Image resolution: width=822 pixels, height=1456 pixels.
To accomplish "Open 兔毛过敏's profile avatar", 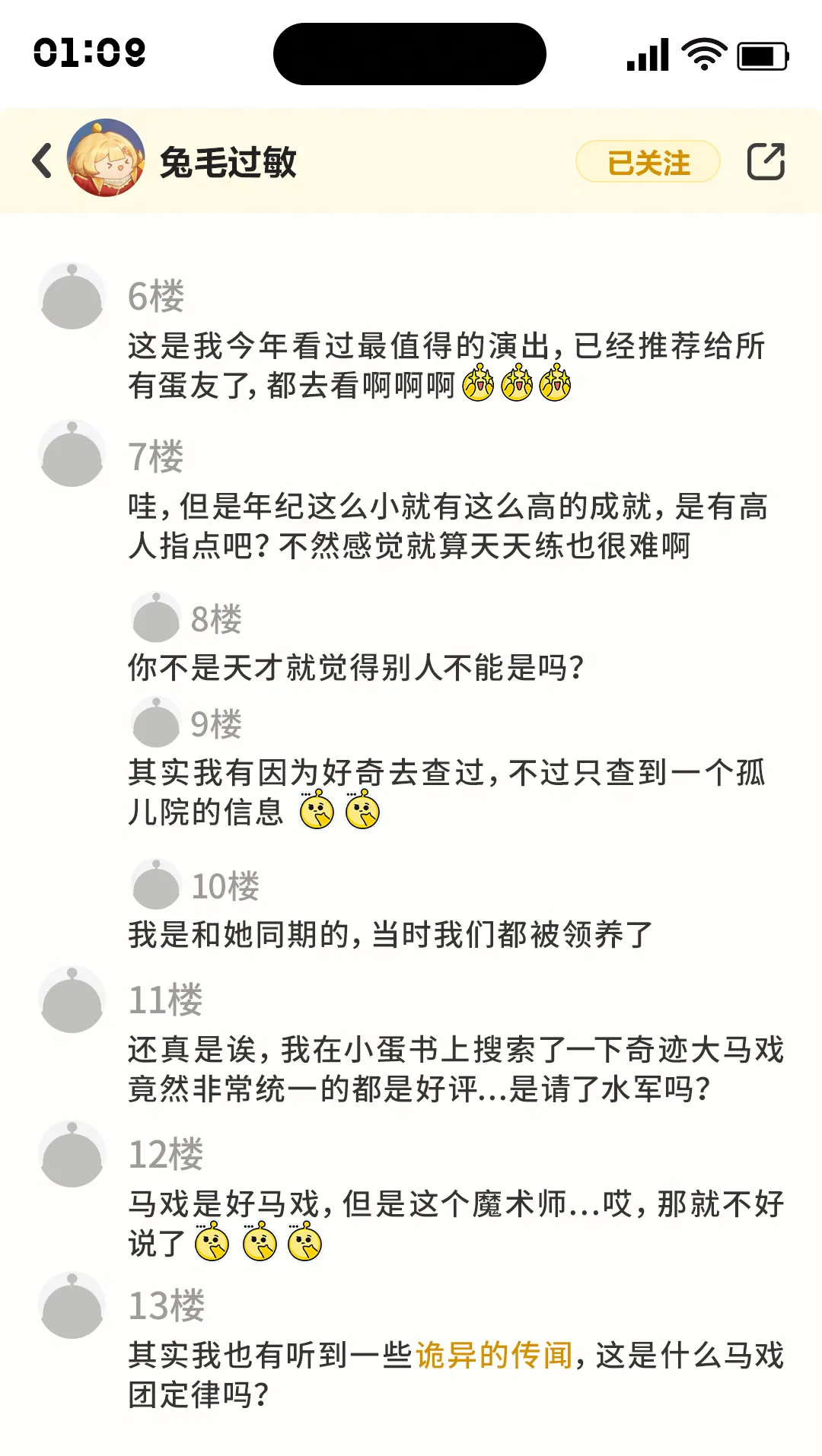I will 106,158.
